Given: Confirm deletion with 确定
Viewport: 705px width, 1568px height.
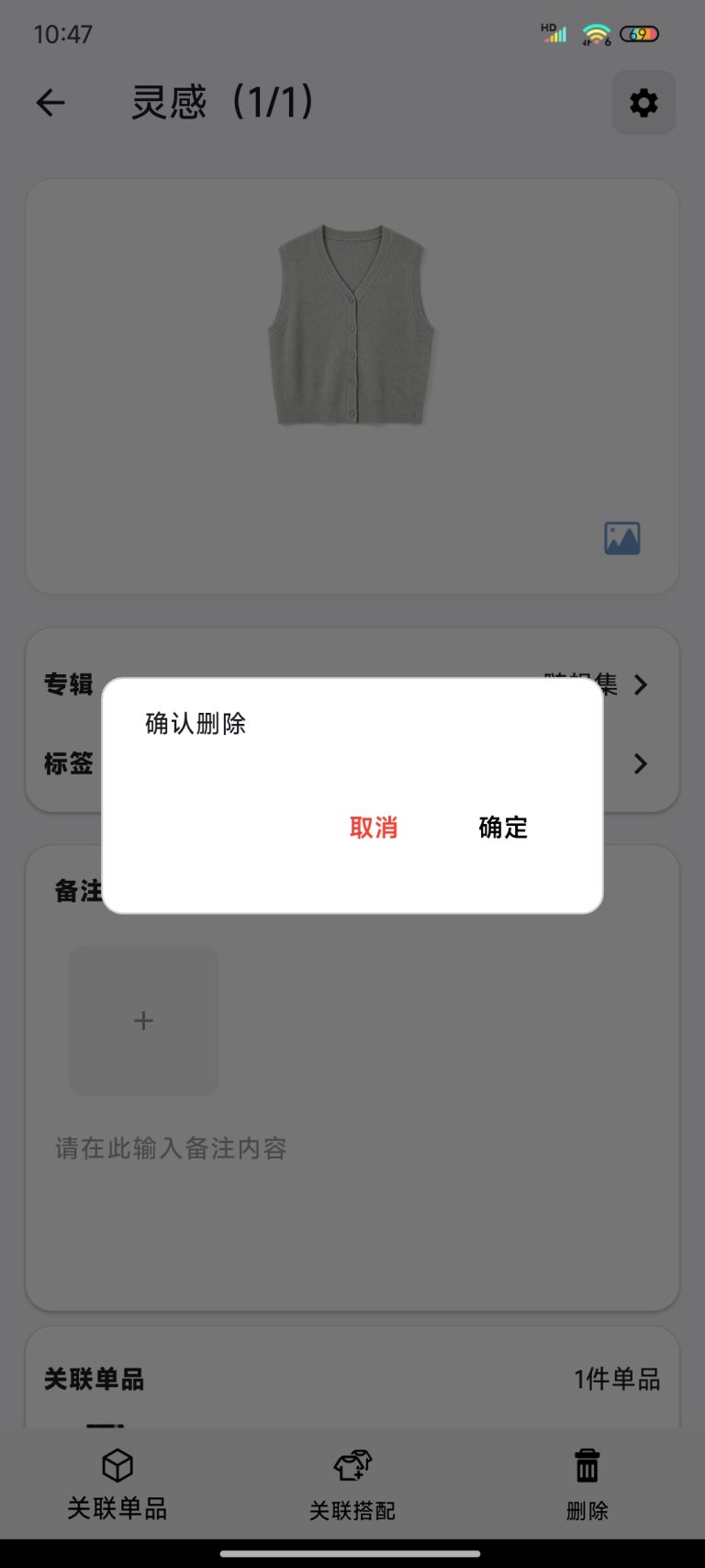Looking at the screenshot, I should tap(503, 828).
